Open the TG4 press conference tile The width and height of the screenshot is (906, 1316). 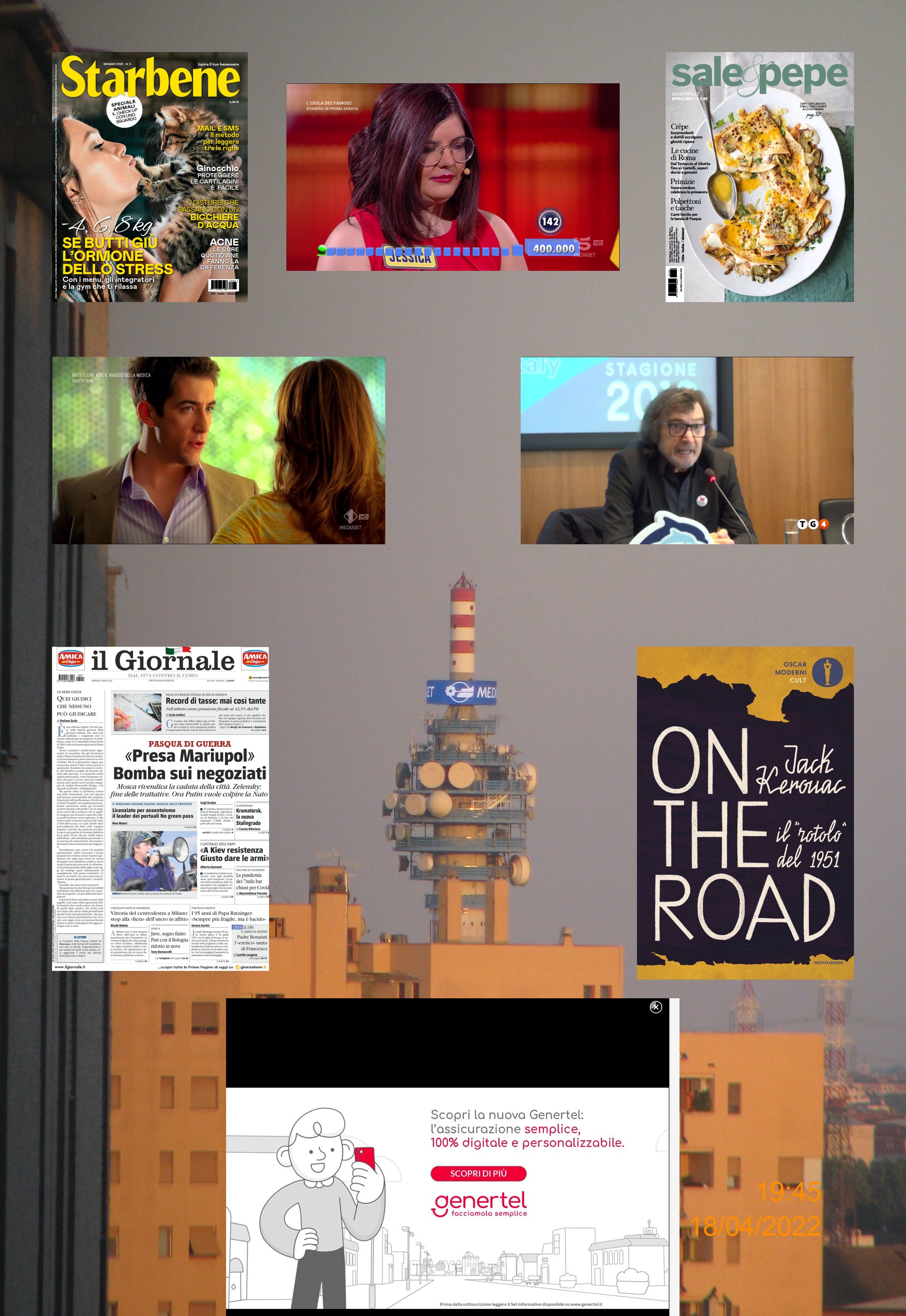[x=687, y=450]
